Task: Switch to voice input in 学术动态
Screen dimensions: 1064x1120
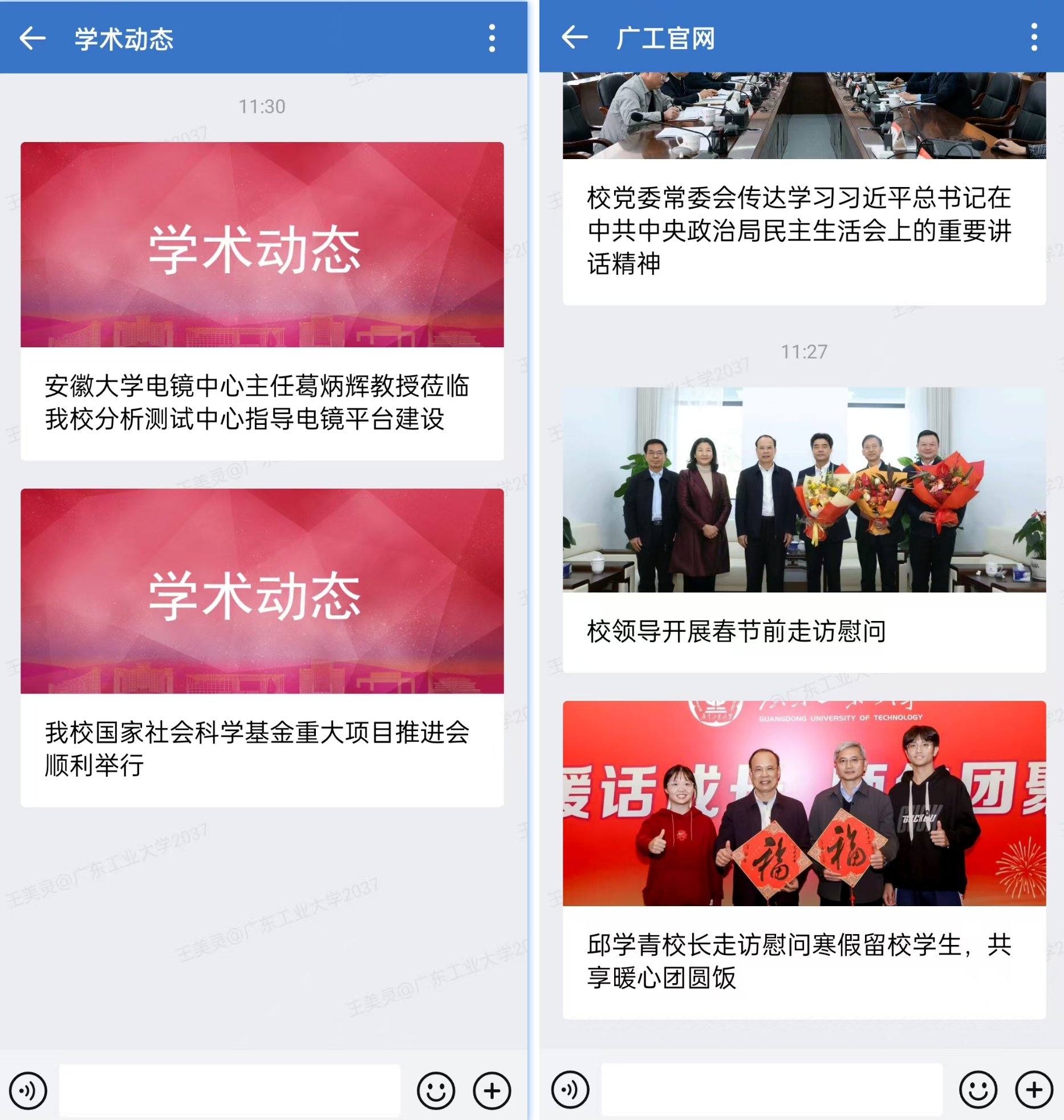Action: 28,1090
